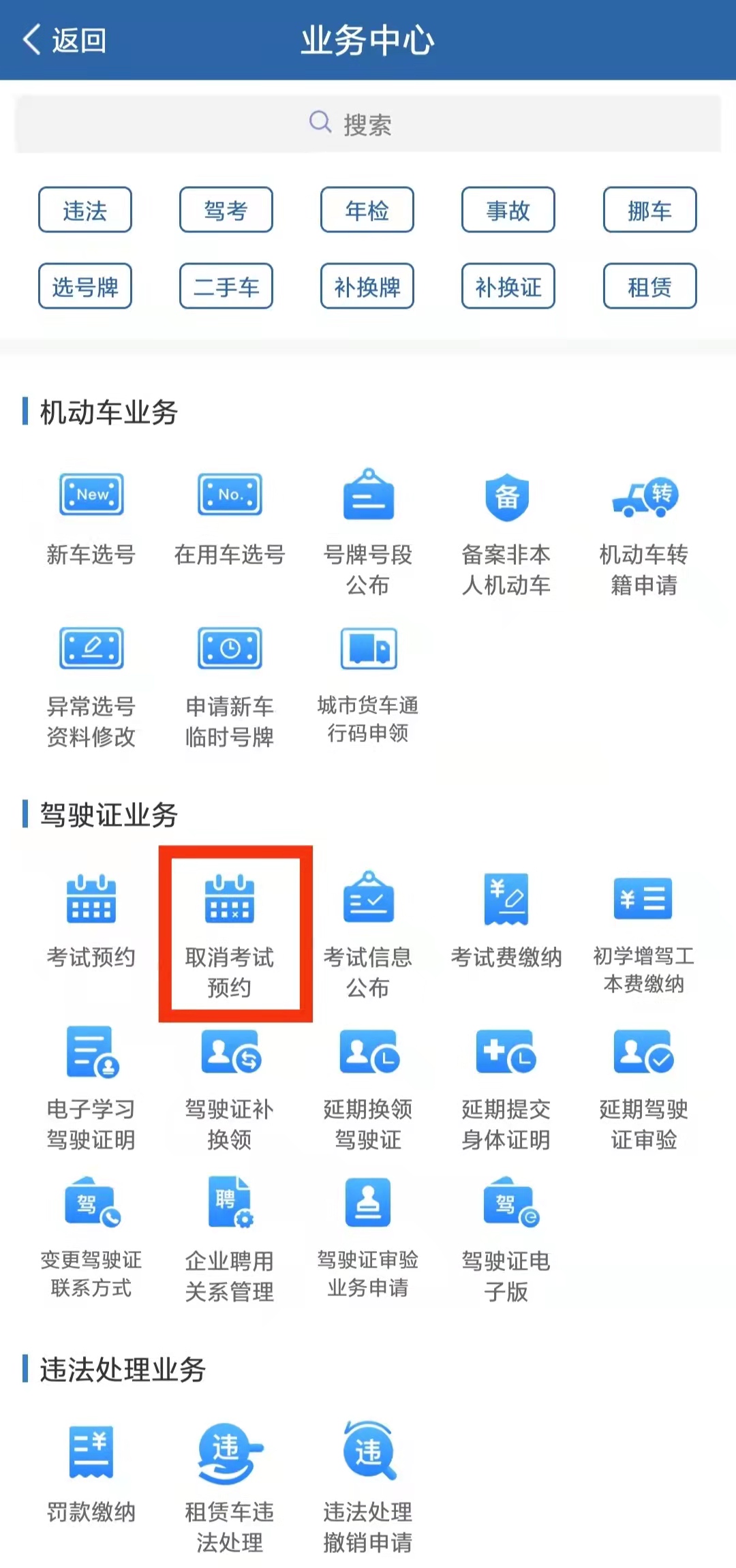Viewport: 736px width, 1568px height.
Task: Open 驾驶证补换领 service
Action: point(230,1087)
